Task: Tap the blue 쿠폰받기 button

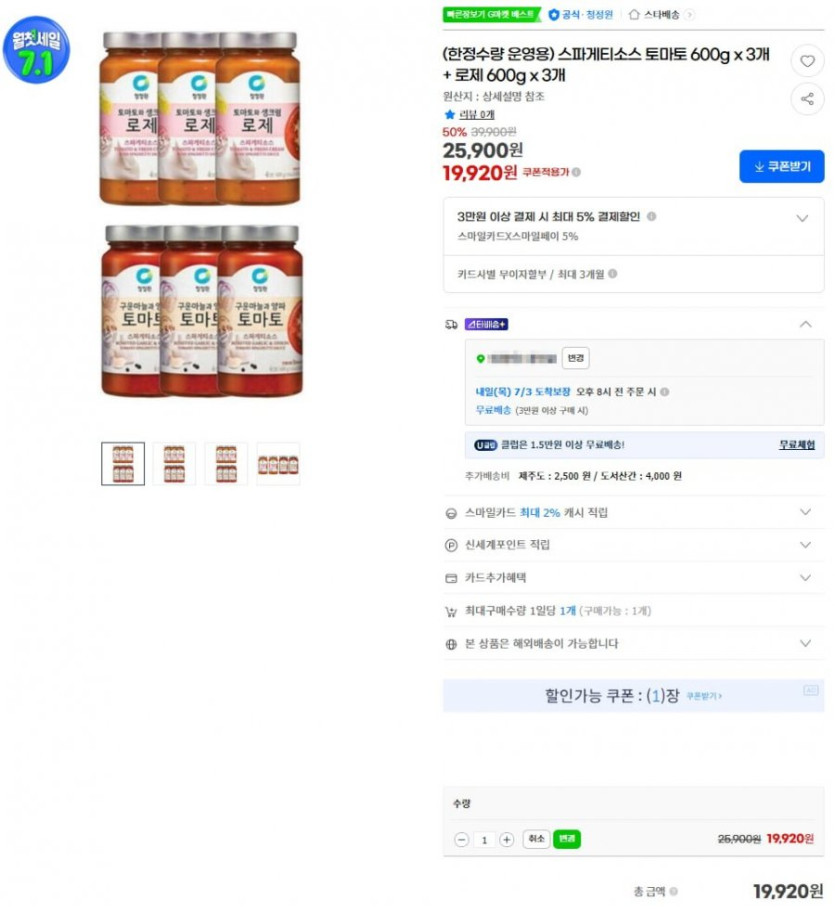Action: [x=782, y=167]
